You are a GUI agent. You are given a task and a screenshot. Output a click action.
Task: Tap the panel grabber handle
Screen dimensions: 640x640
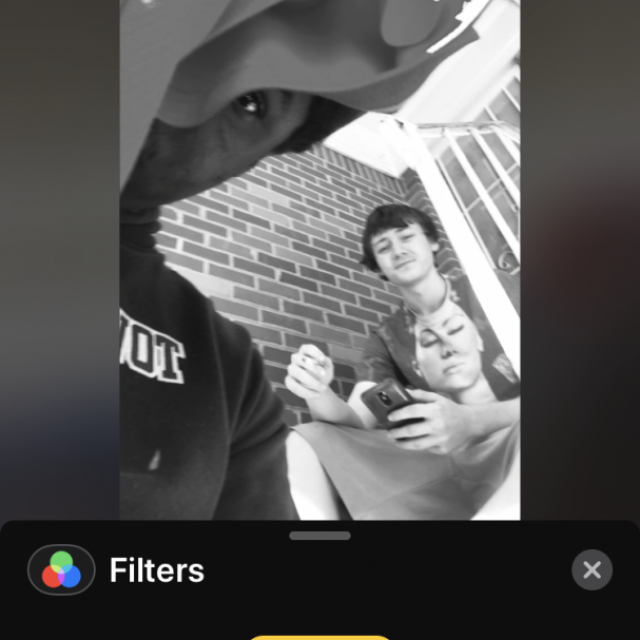320,536
